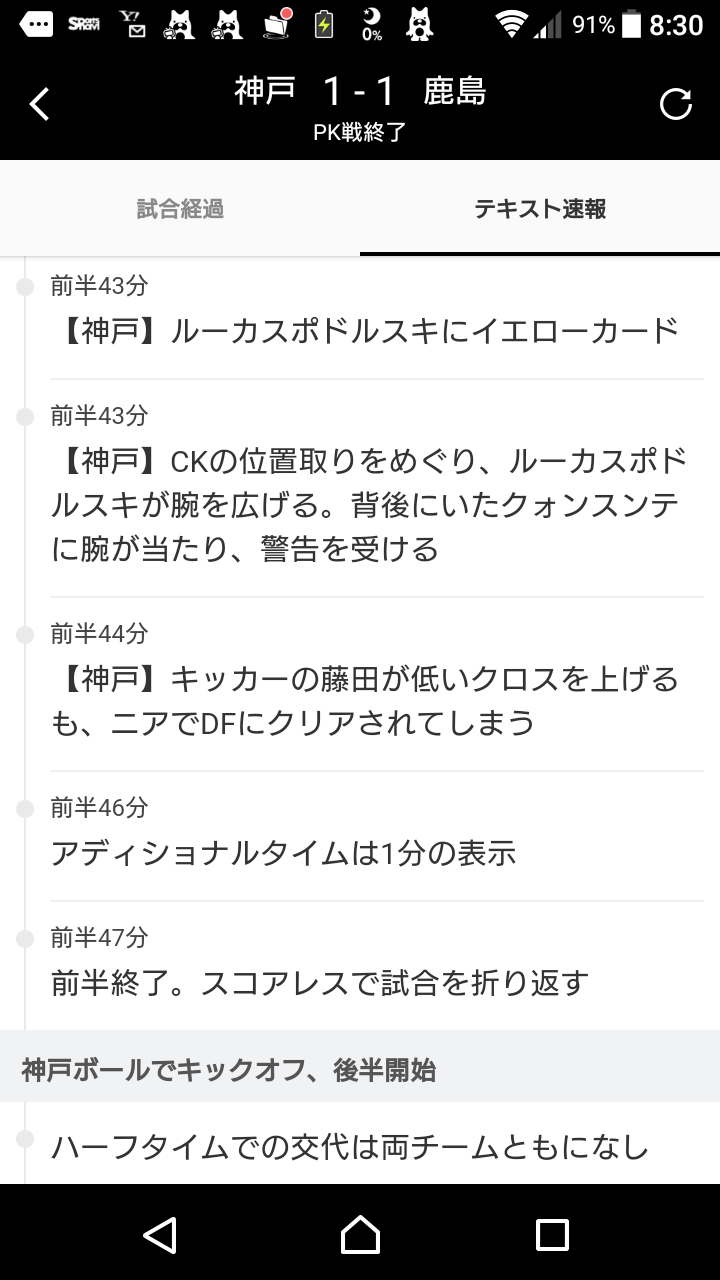Refresh the match updates

(676, 104)
